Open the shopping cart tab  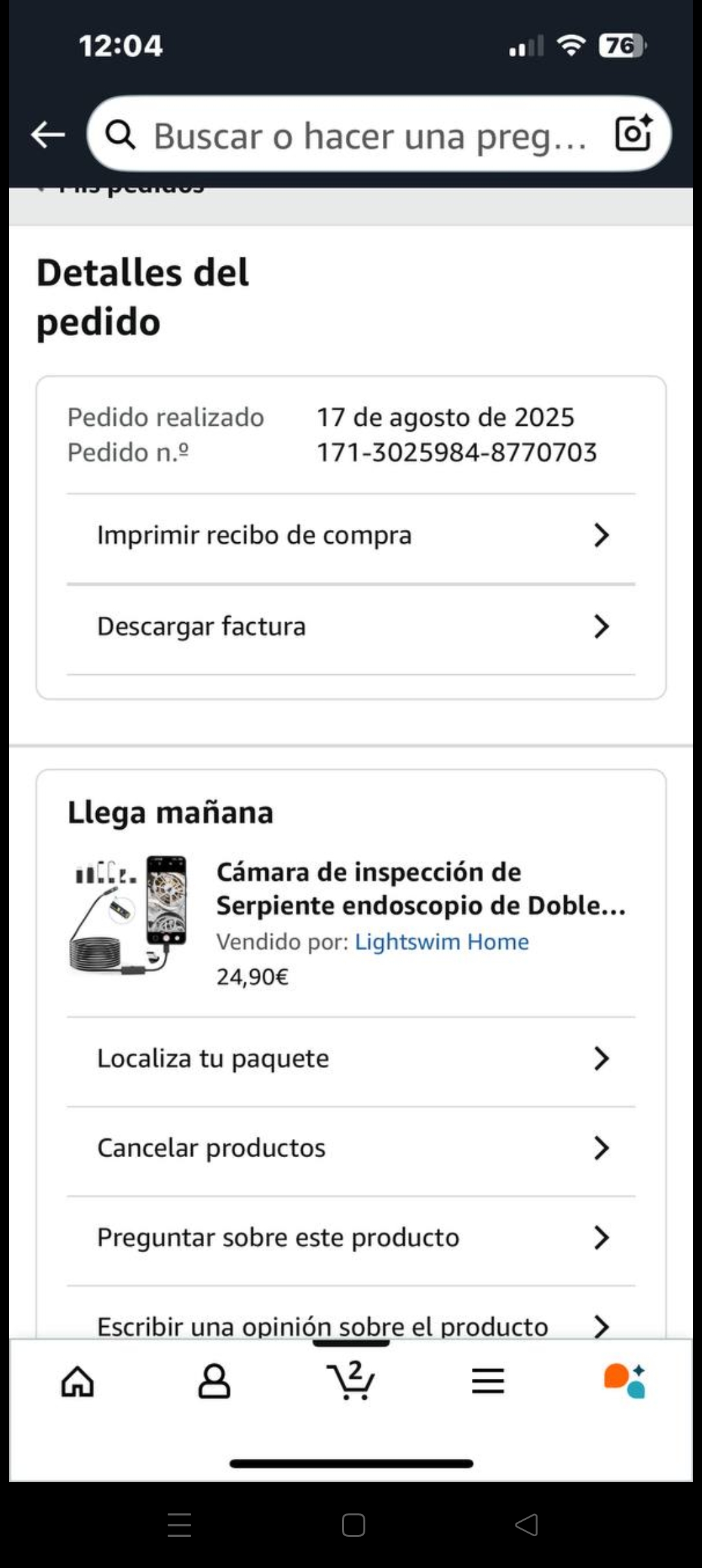[350, 1380]
